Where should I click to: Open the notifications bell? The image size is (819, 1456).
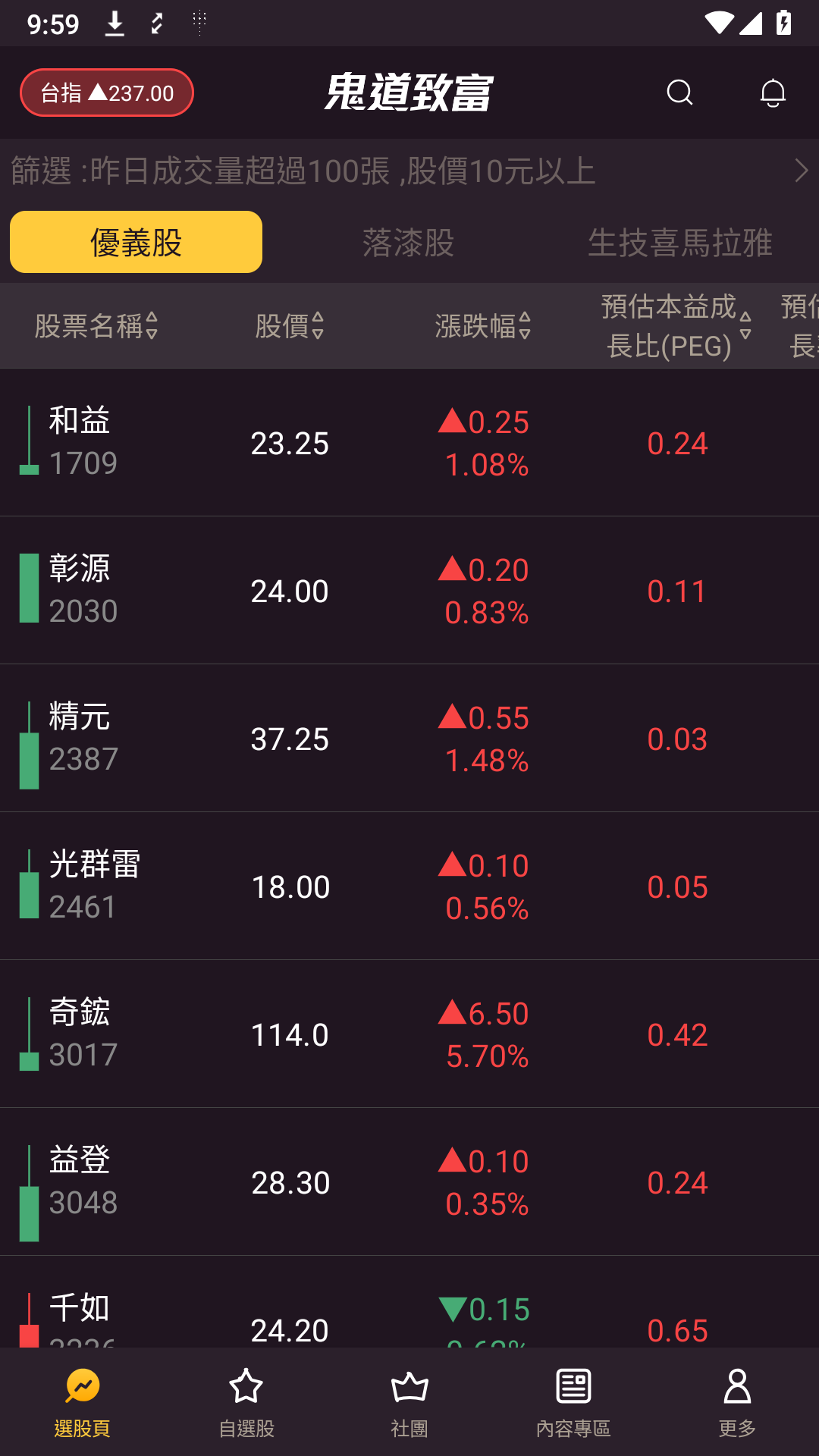pyautogui.click(x=773, y=93)
